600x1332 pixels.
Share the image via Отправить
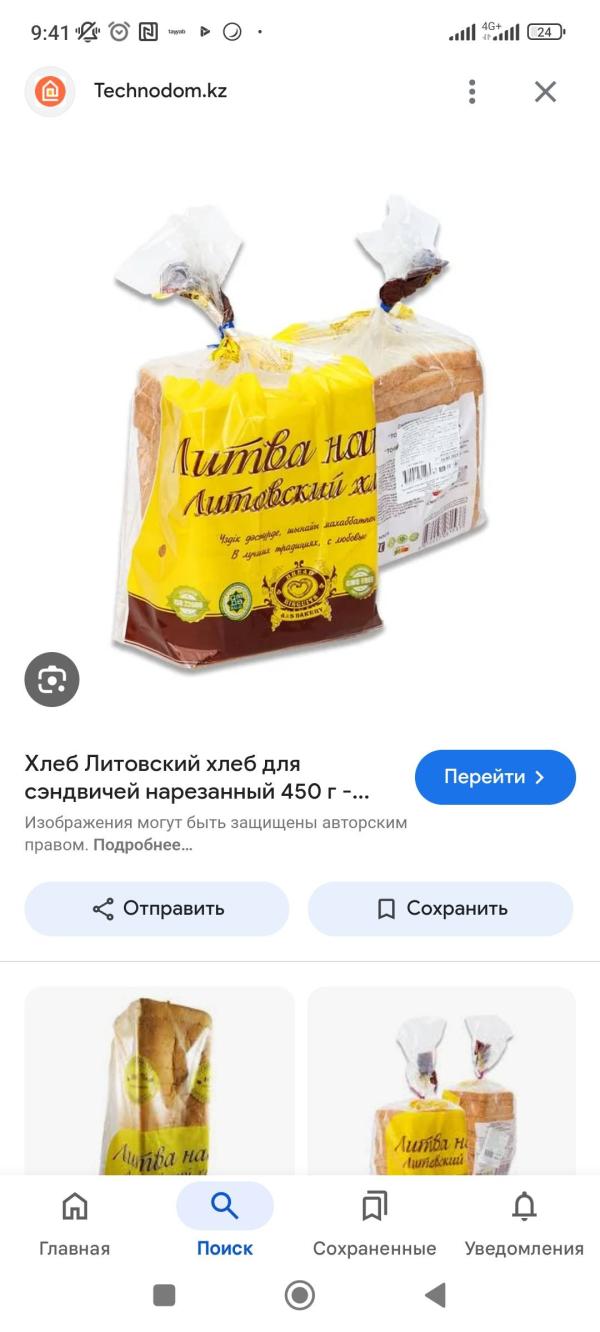pos(157,909)
